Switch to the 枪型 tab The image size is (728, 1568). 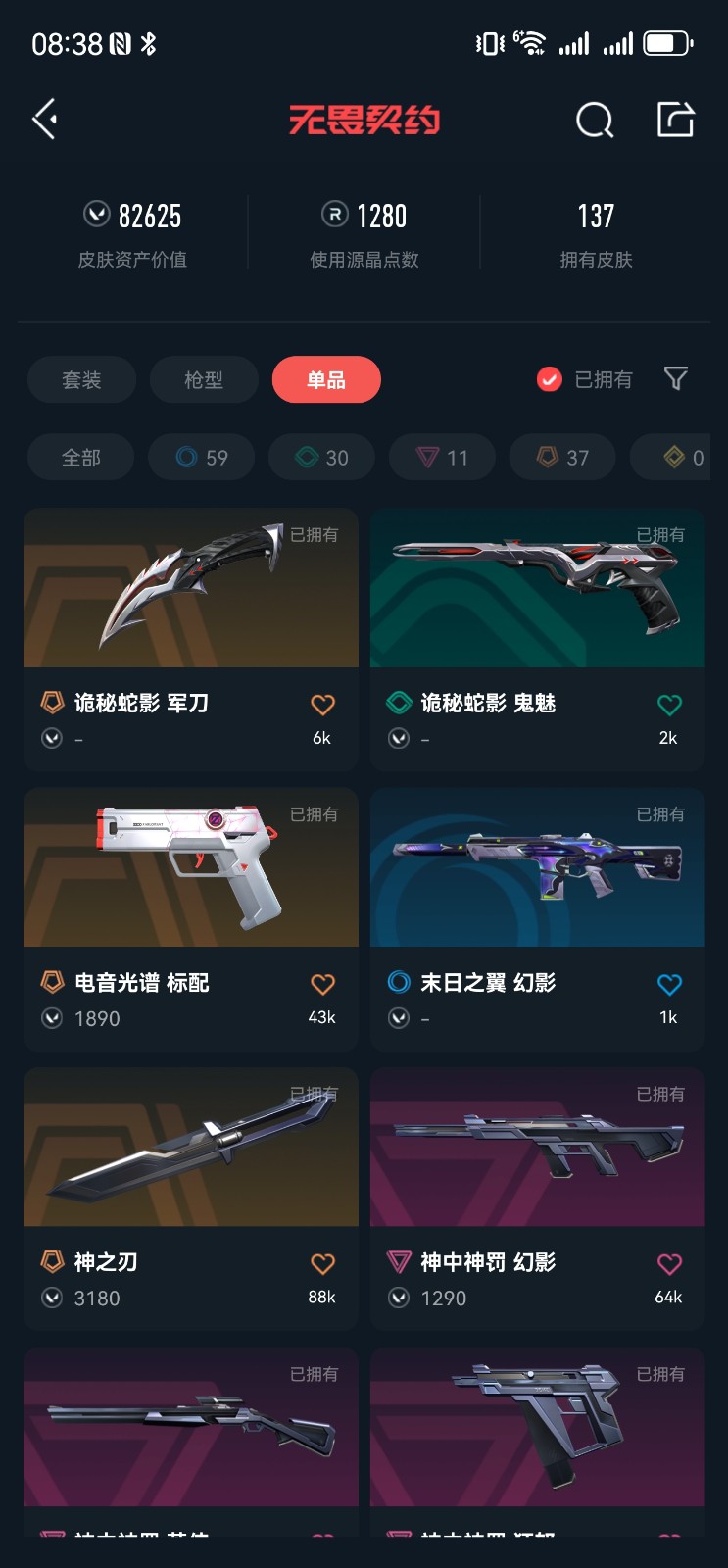click(204, 380)
